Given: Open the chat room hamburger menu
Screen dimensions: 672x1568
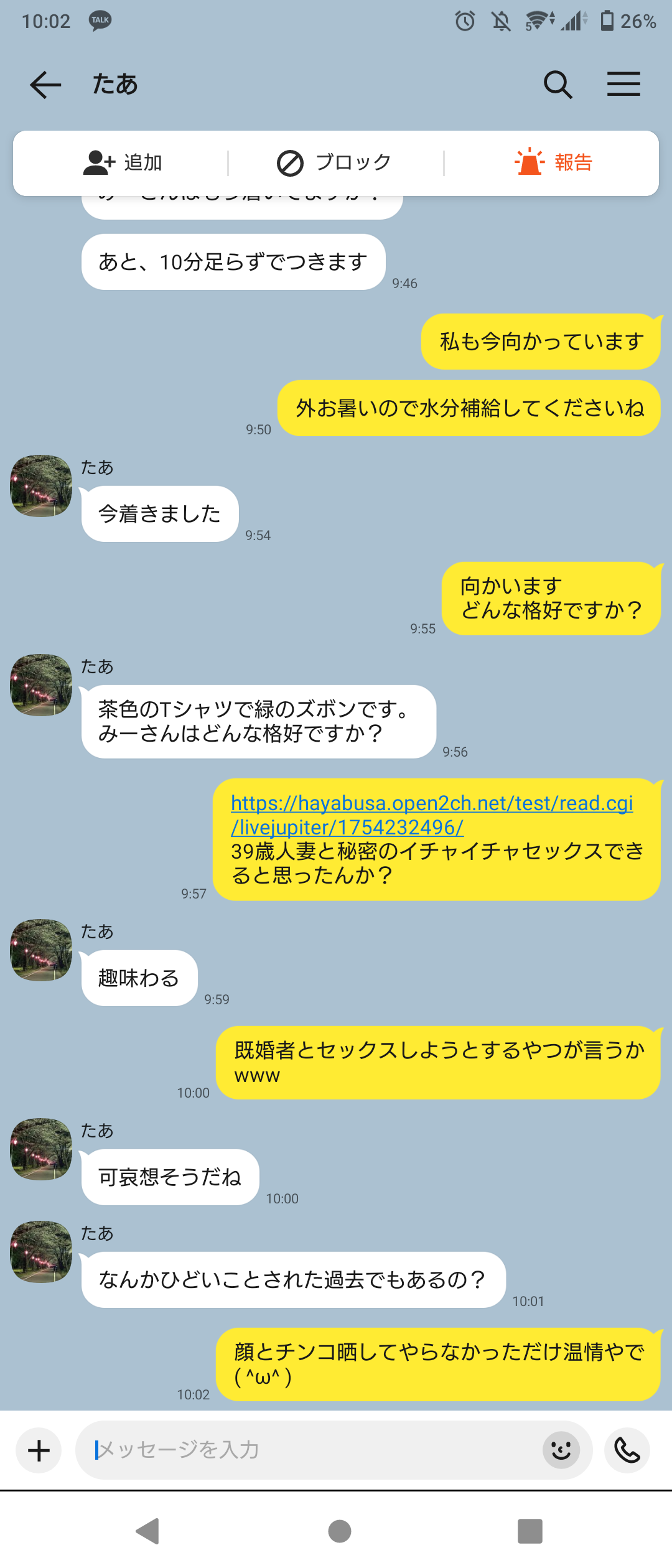Looking at the screenshot, I should (623, 84).
